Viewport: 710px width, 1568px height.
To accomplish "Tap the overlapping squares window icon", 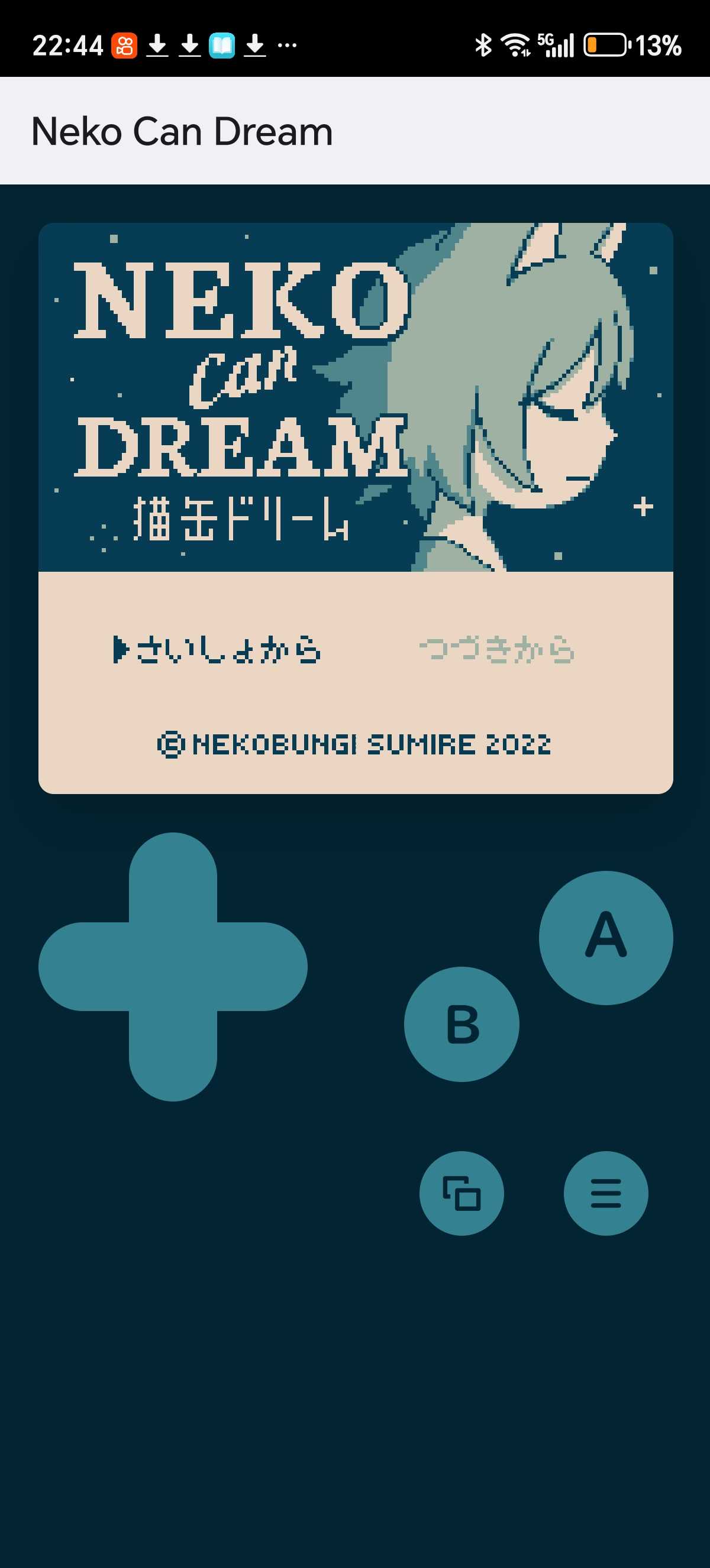I will 461,1193.
